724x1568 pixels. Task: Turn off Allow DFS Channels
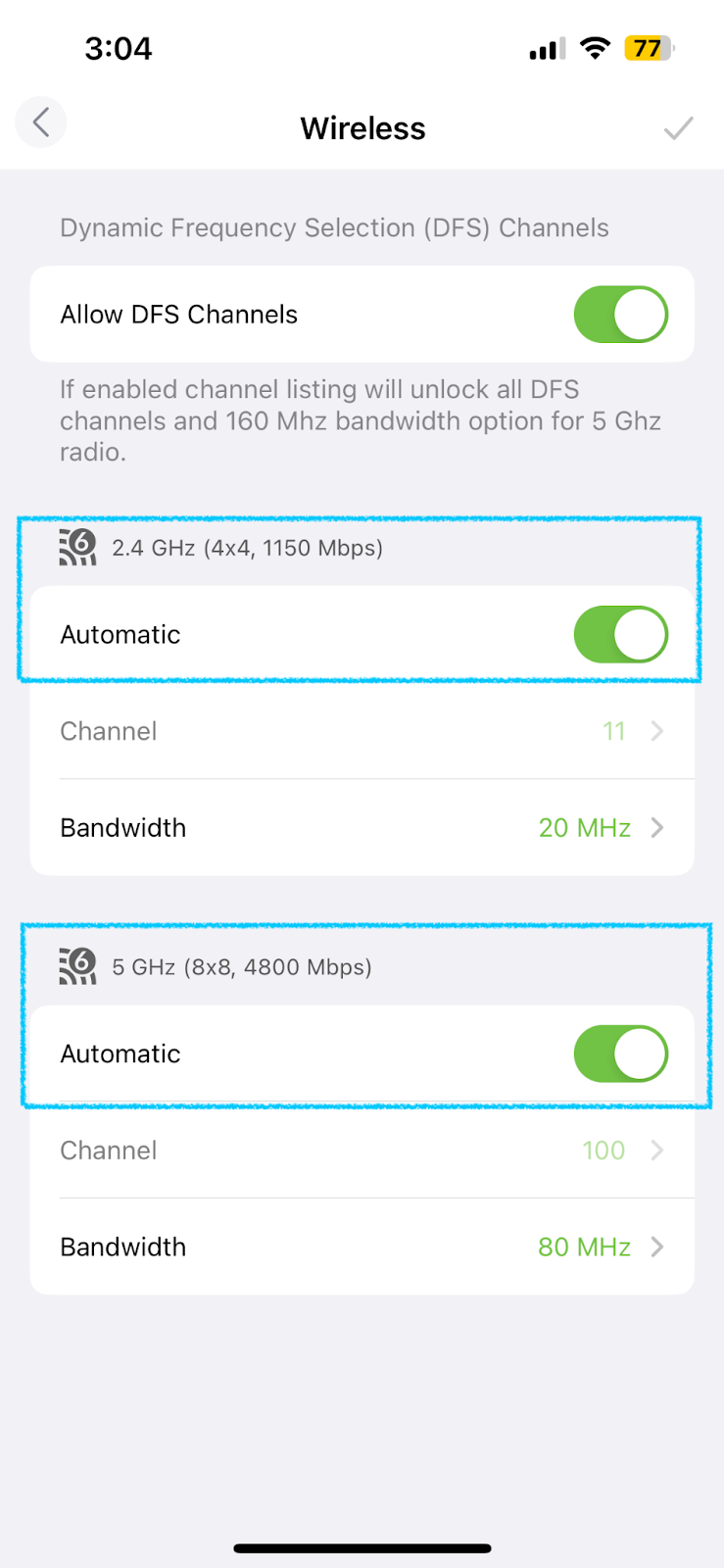pos(620,315)
